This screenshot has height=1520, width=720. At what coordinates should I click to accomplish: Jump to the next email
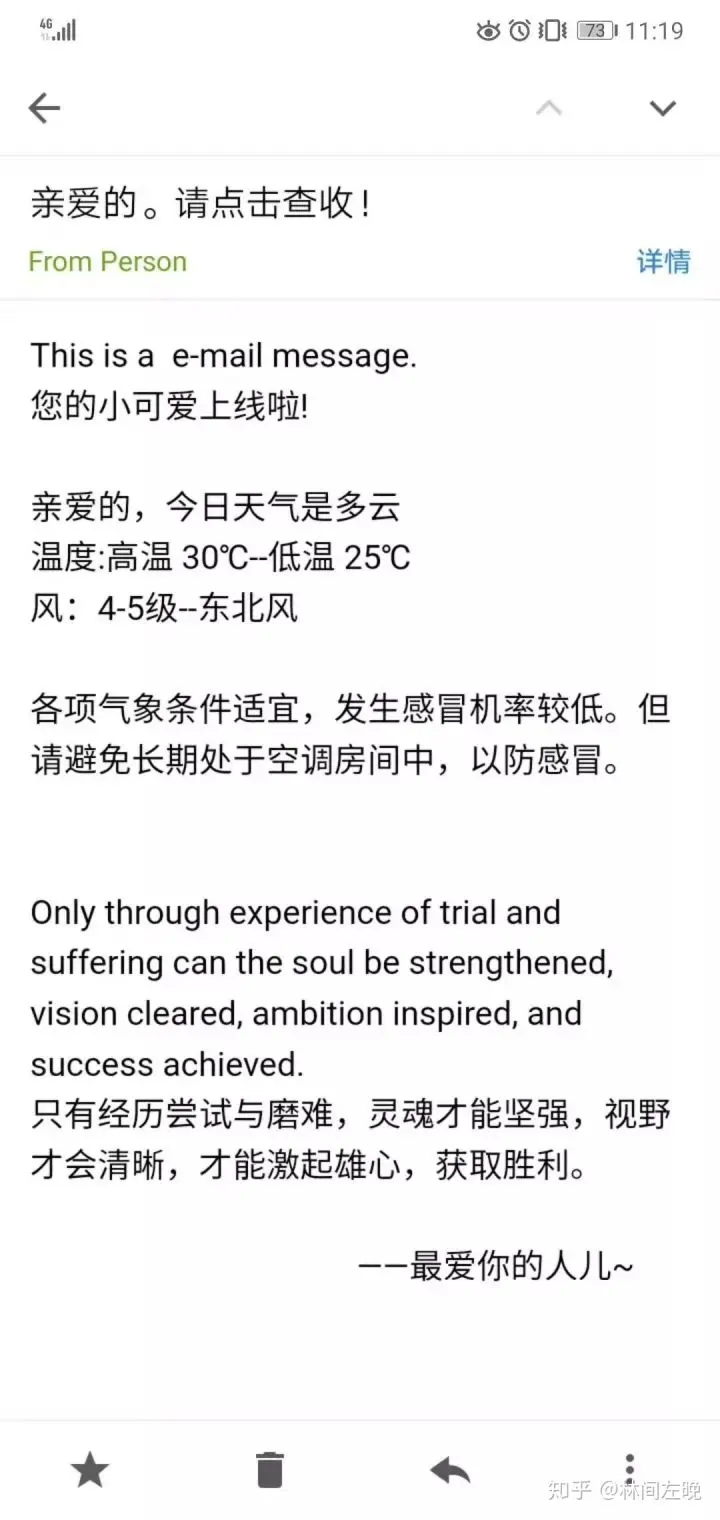pyautogui.click(x=662, y=108)
